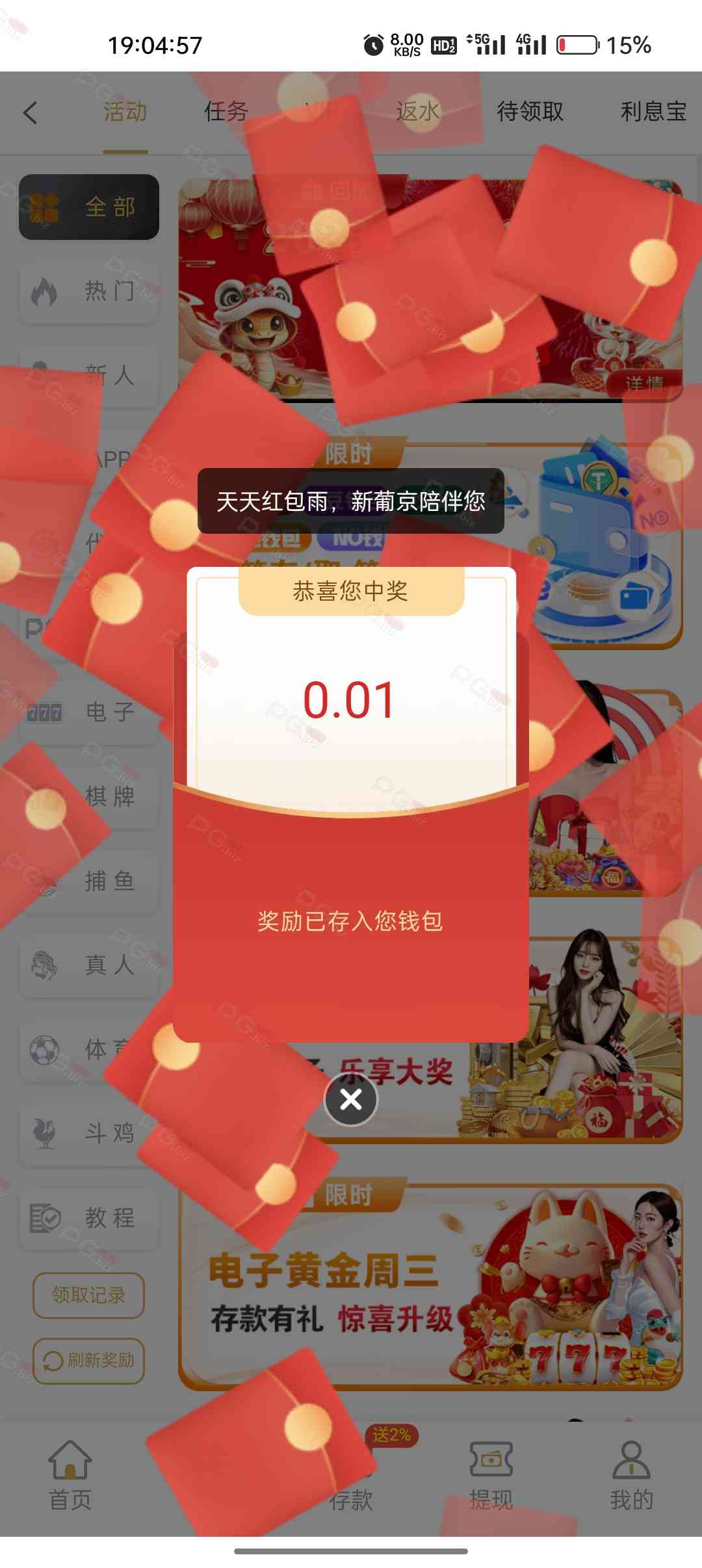Choose the 热门 category
Image resolution: width=702 pixels, height=1568 pixels.
[x=89, y=291]
